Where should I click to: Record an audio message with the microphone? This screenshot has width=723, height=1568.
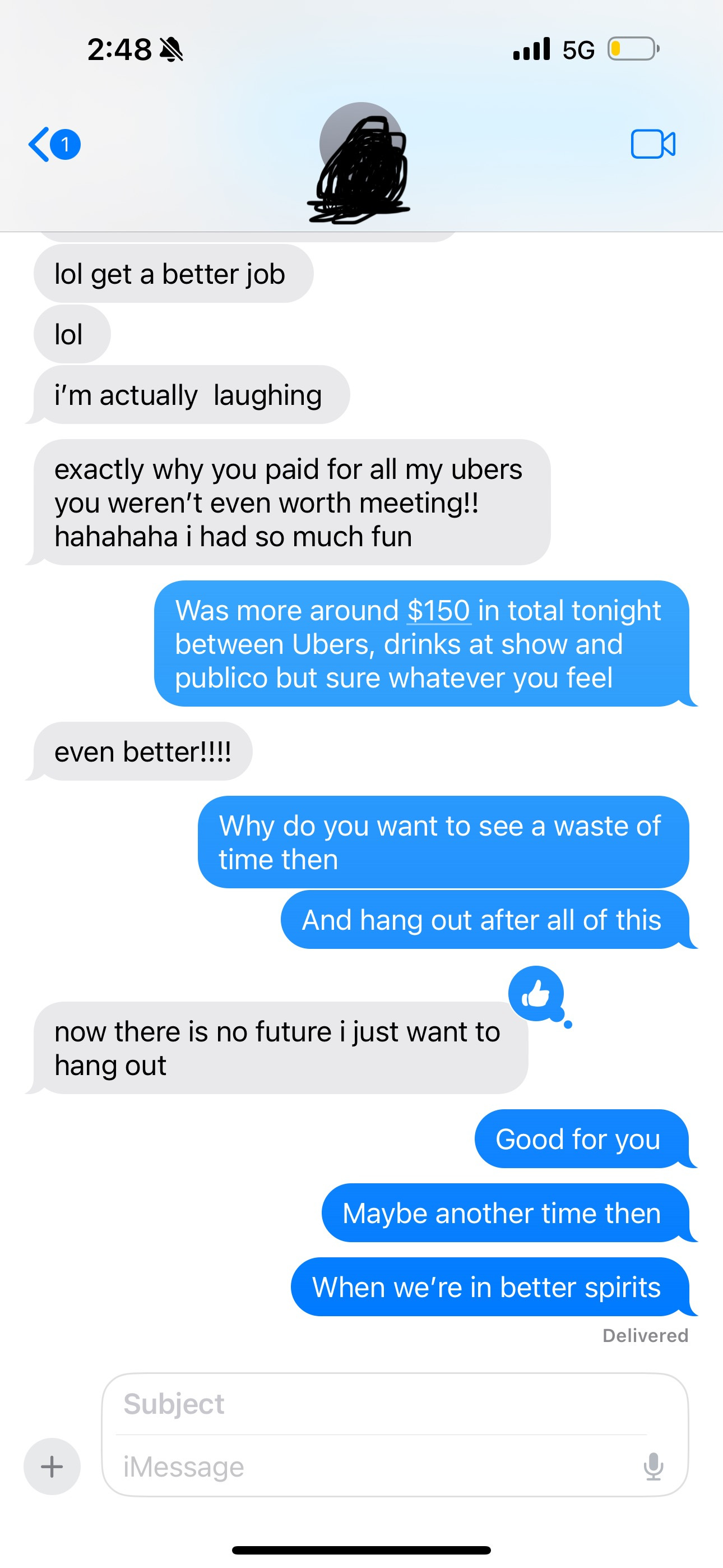coord(653,1466)
